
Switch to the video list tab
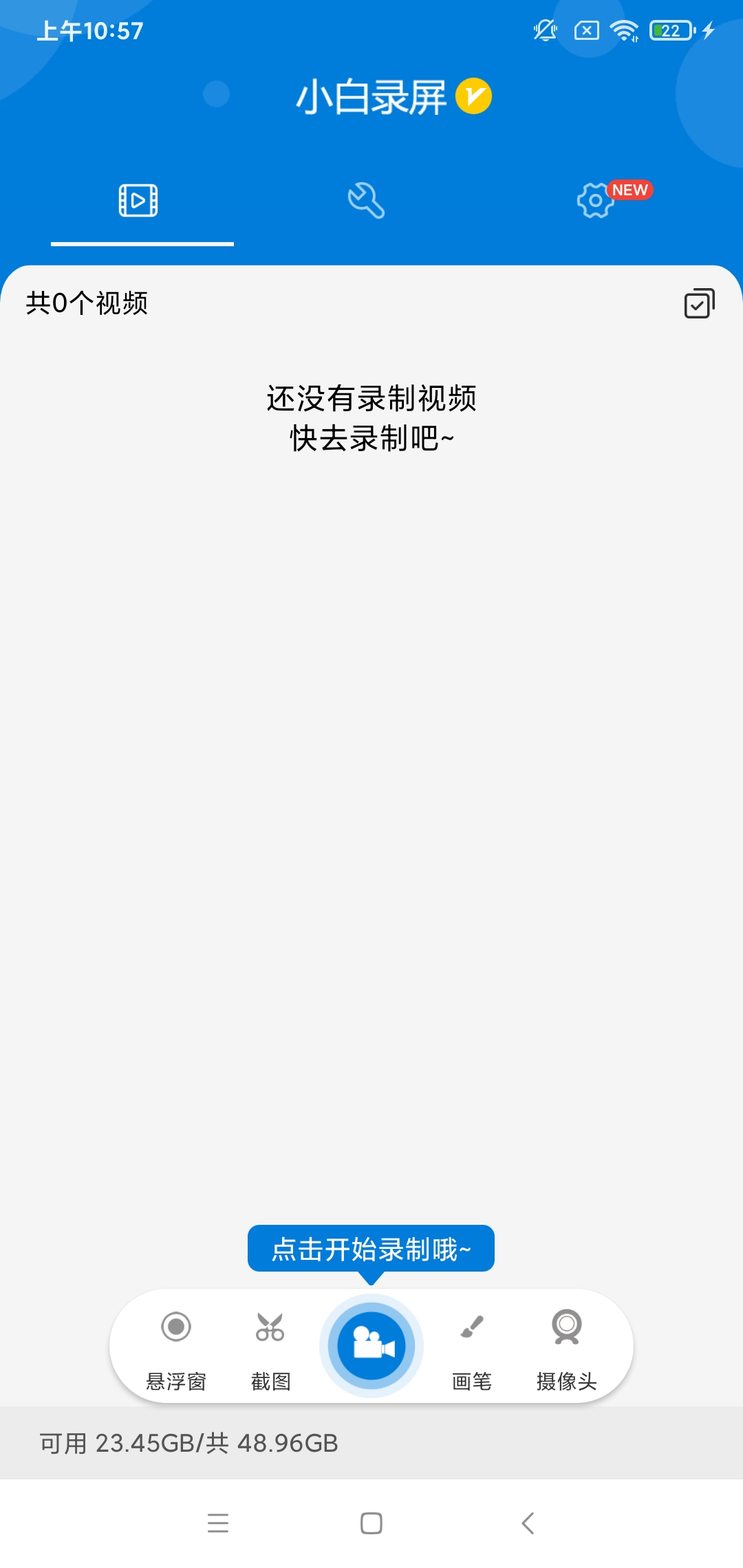[138, 201]
